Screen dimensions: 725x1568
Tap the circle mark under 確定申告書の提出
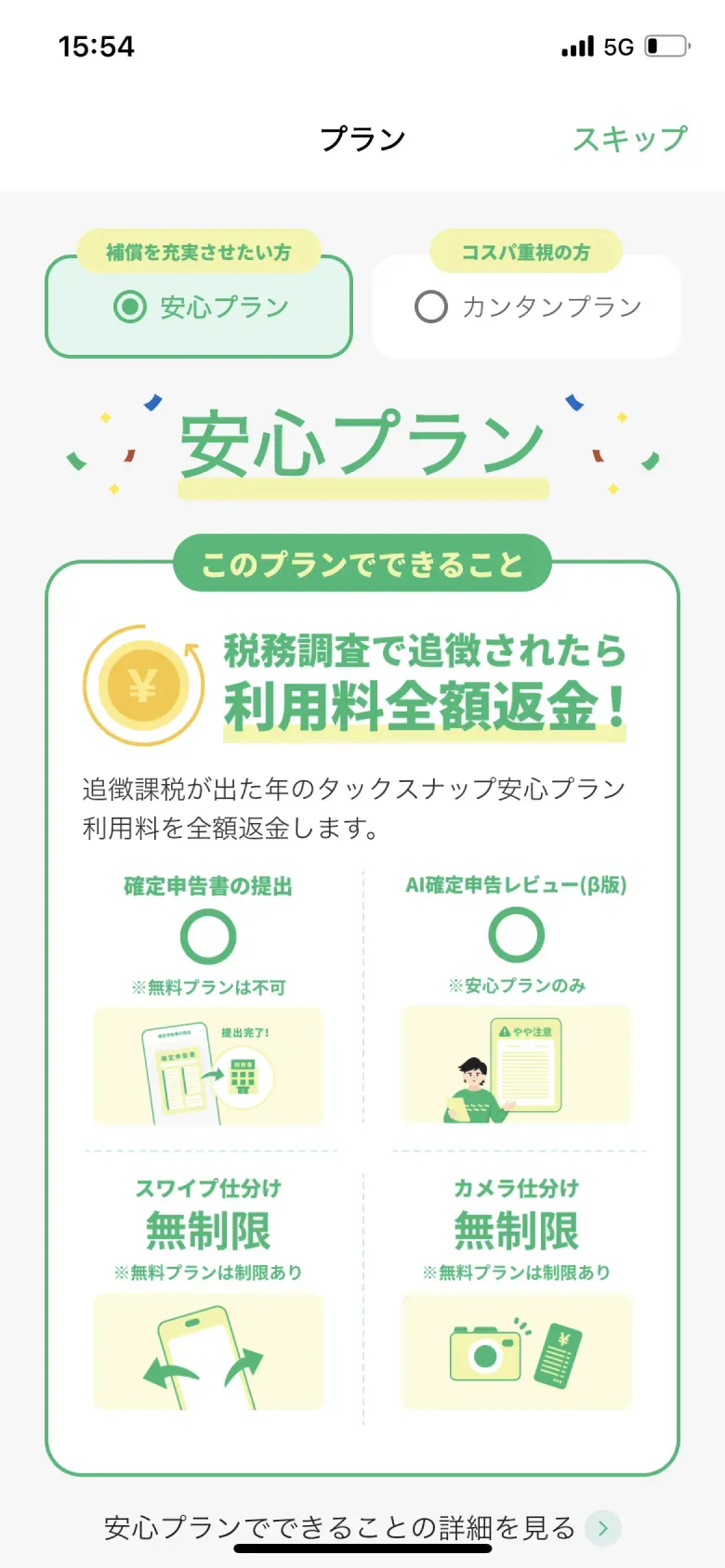208,935
